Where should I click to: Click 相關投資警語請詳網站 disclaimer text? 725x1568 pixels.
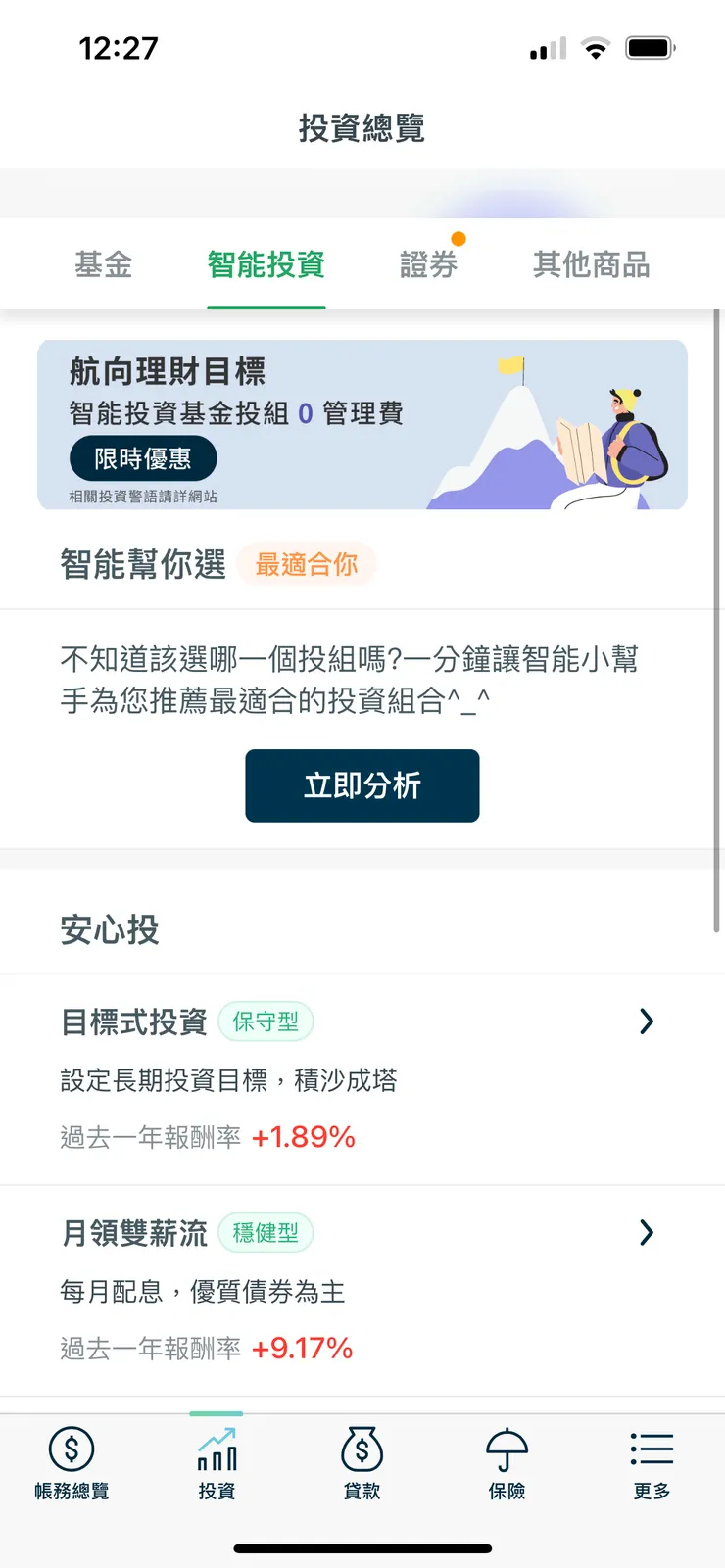pos(143,496)
